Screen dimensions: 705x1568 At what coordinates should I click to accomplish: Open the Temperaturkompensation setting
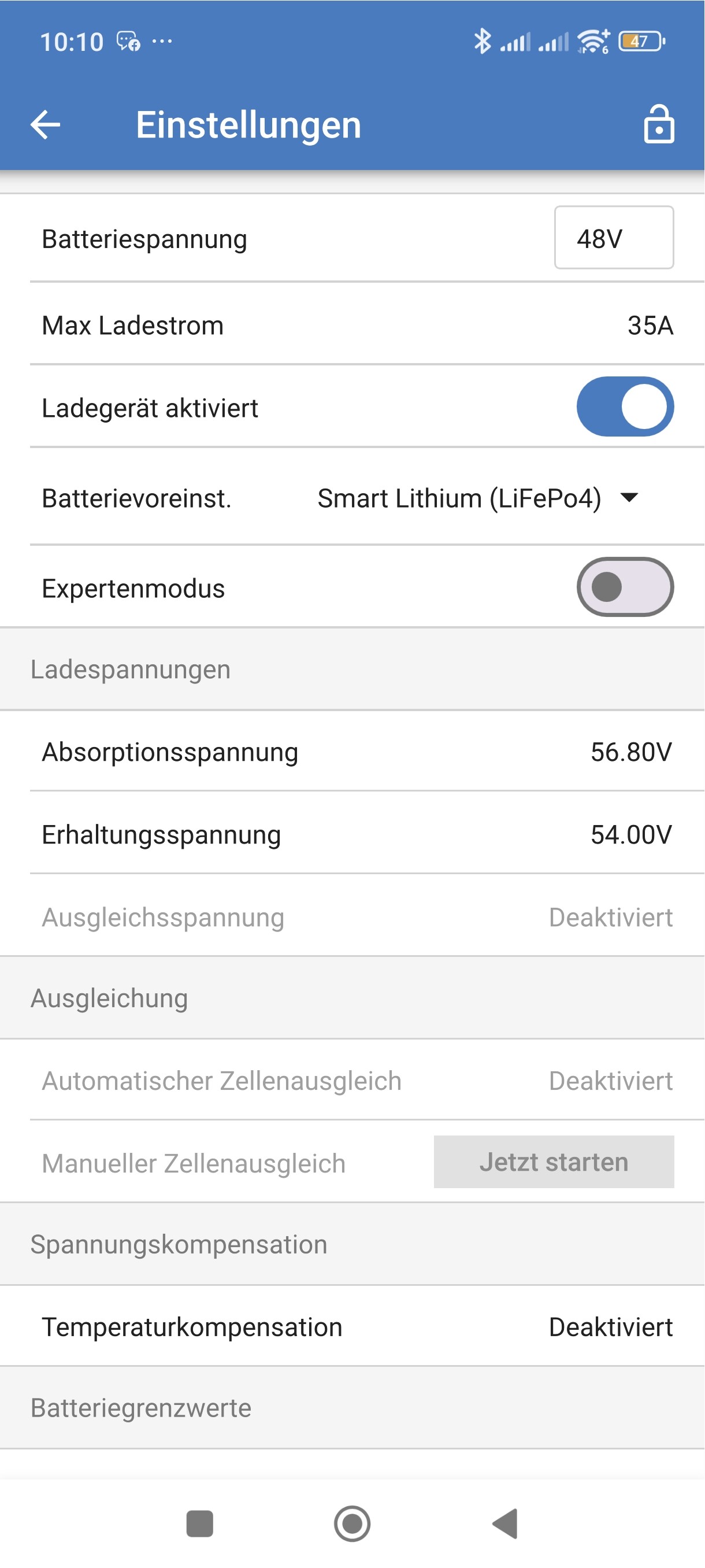[352, 1326]
